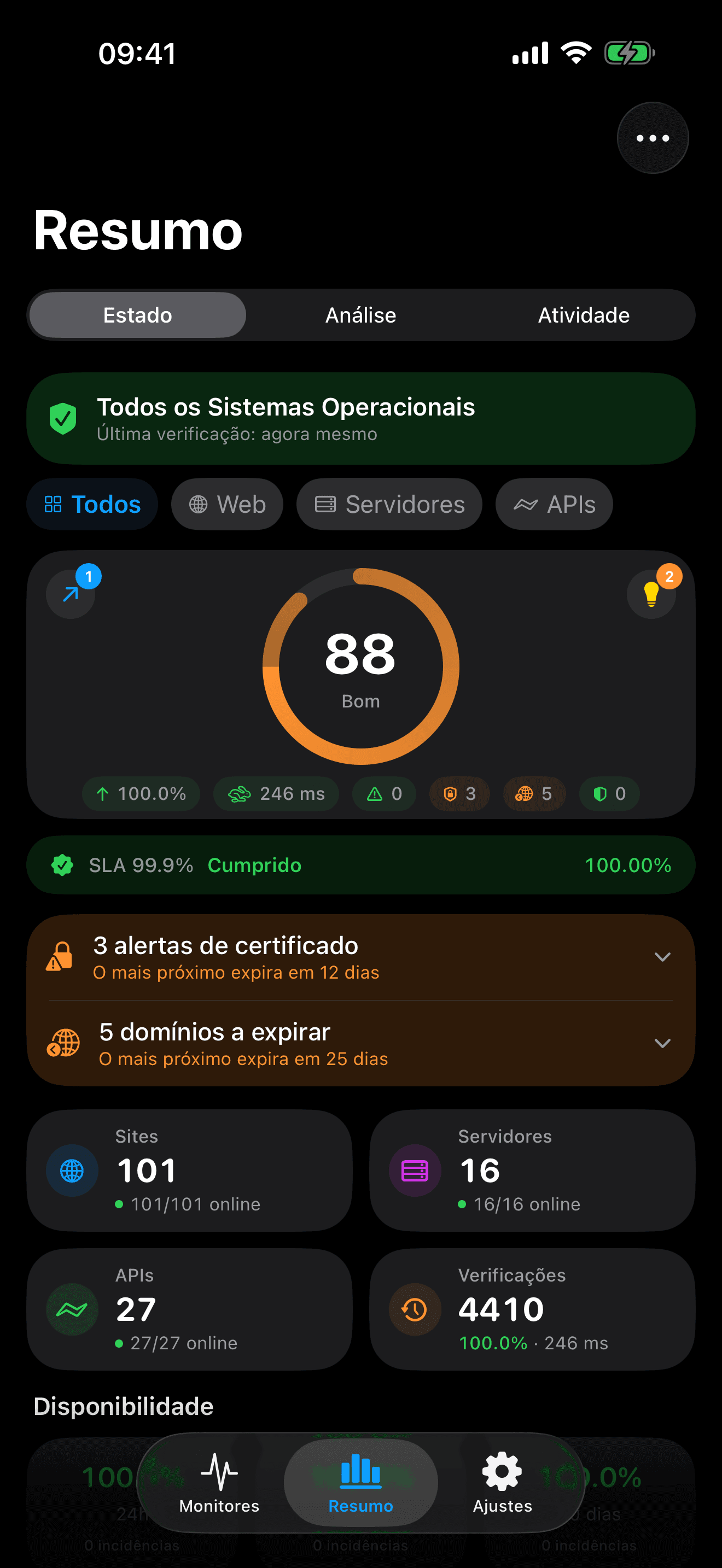Screen dimensions: 722x1568
Task: Tap the trend arrow badge with count 1
Action: (x=71, y=594)
